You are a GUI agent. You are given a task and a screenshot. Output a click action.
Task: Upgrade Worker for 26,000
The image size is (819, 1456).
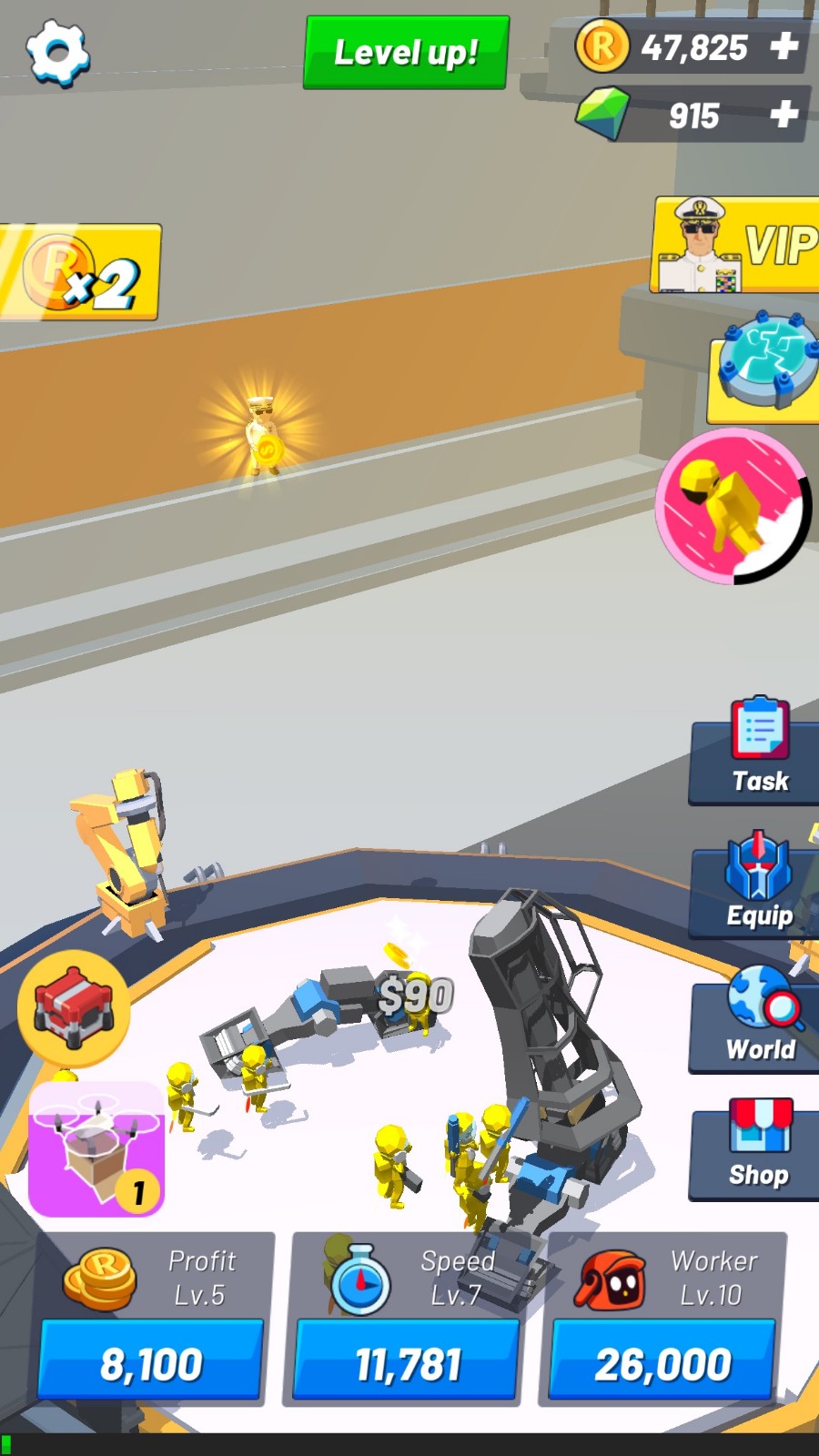click(x=663, y=1361)
